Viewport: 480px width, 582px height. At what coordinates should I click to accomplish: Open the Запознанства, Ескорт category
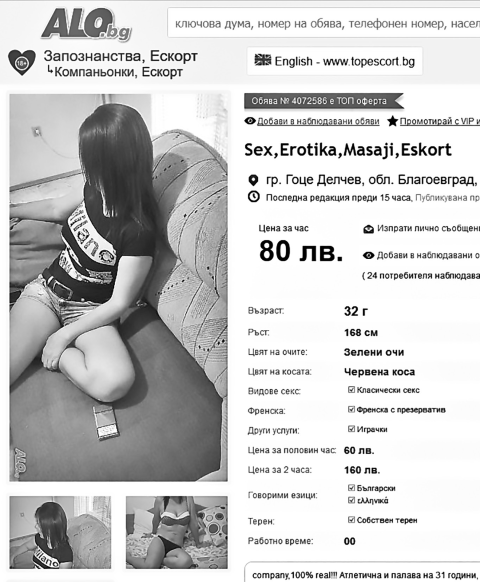121,56
